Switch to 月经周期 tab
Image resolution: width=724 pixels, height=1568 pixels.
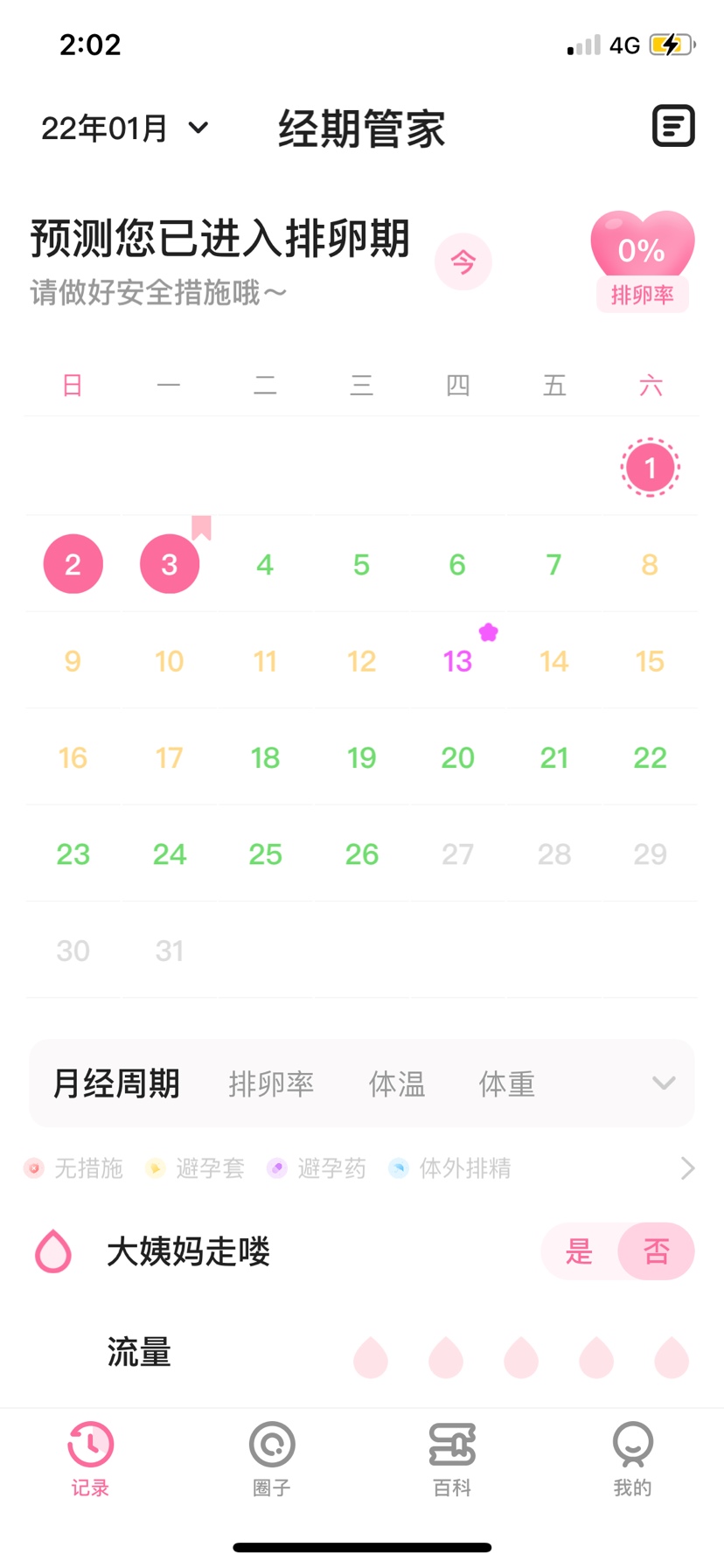pyautogui.click(x=116, y=1084)
